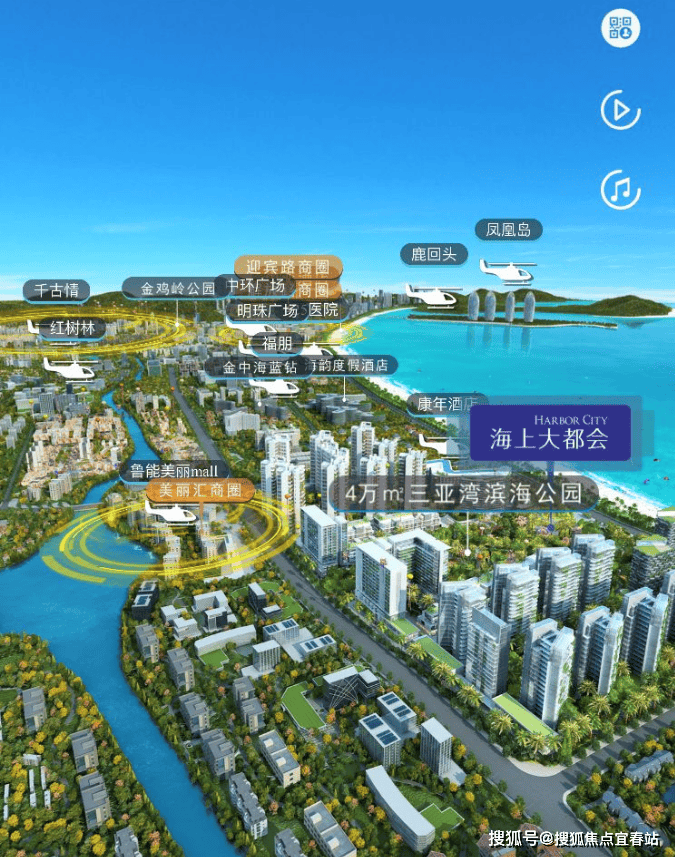Open the QR code share icon
This screenshot has height=857, width=675.
pyautogui.click(x=620, y=28)
